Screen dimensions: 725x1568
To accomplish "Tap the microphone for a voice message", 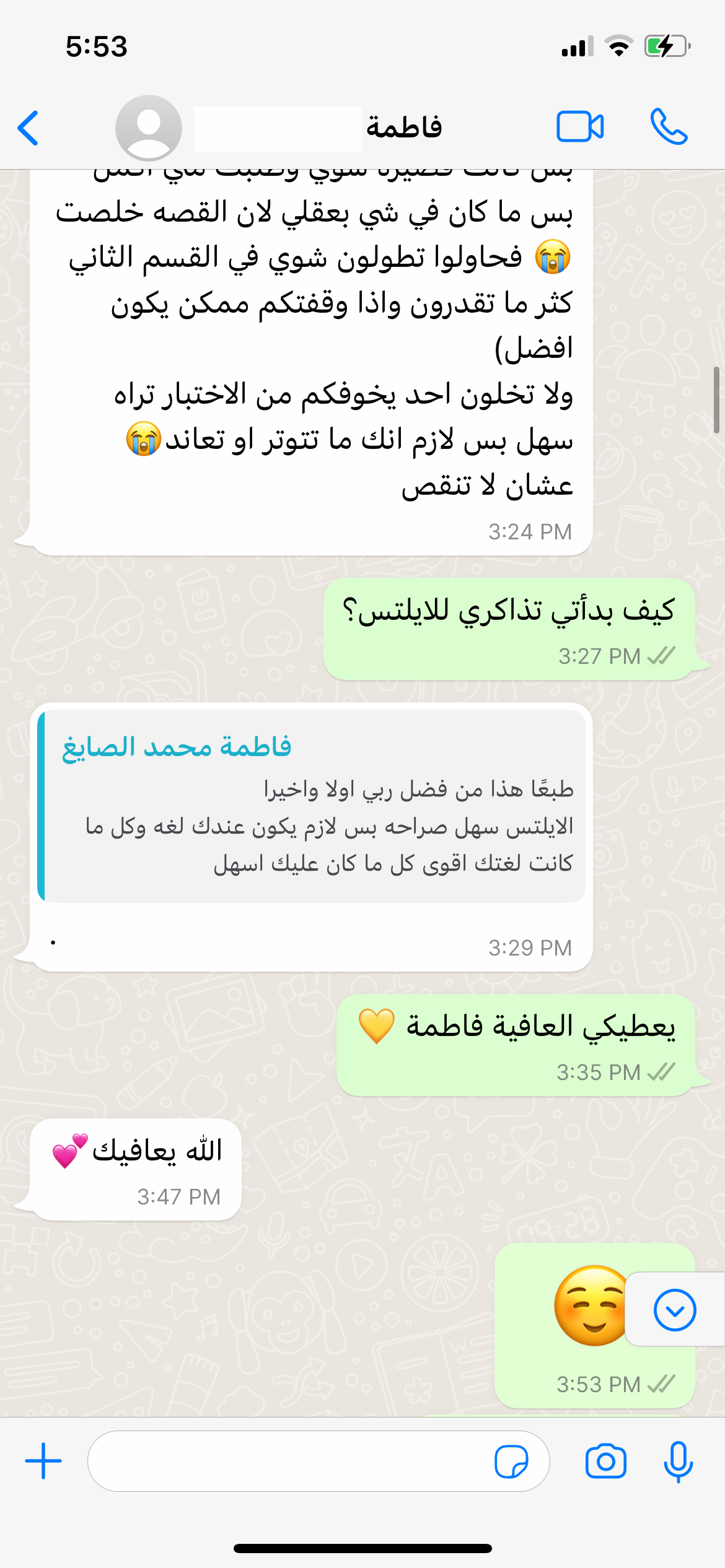I will coord(678,1461).
